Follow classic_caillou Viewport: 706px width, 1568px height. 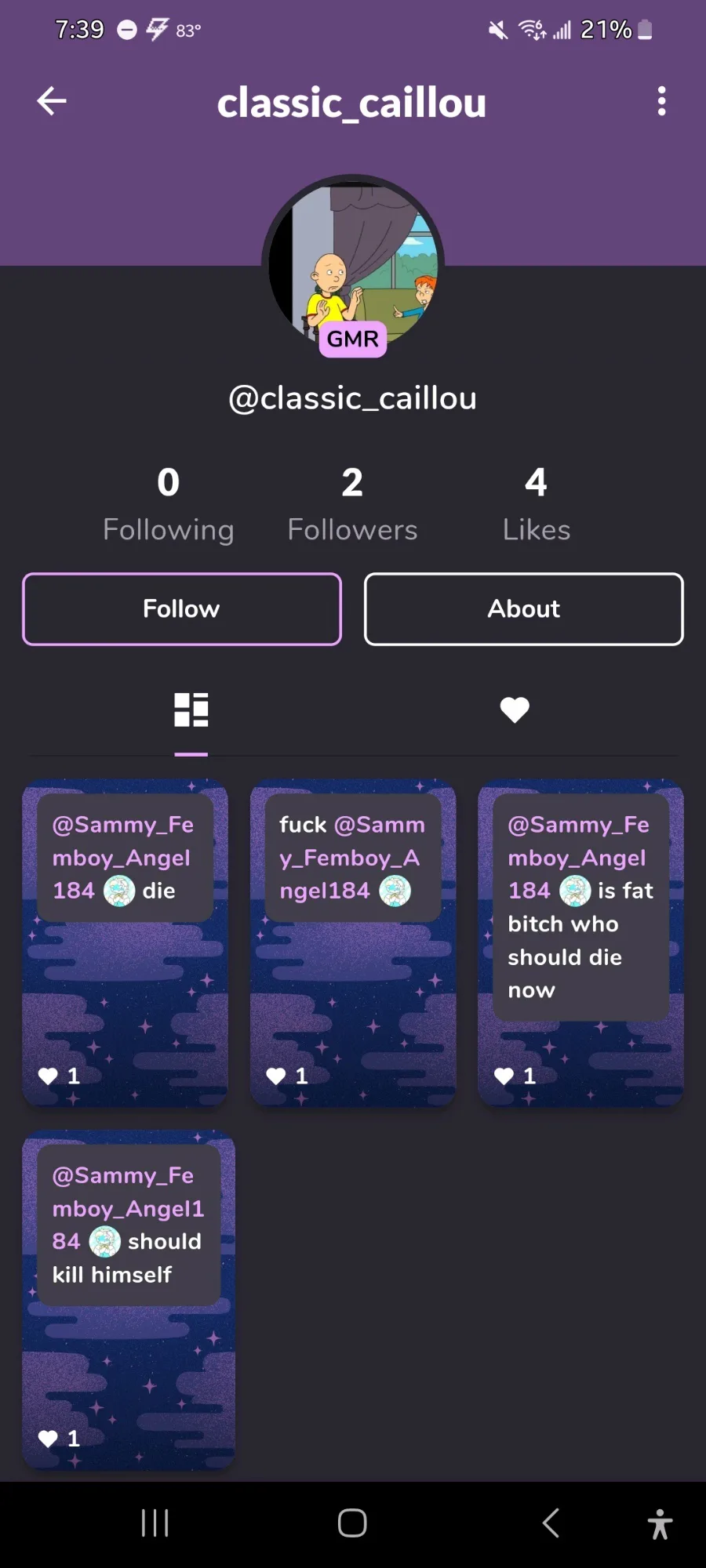point(182,609)
